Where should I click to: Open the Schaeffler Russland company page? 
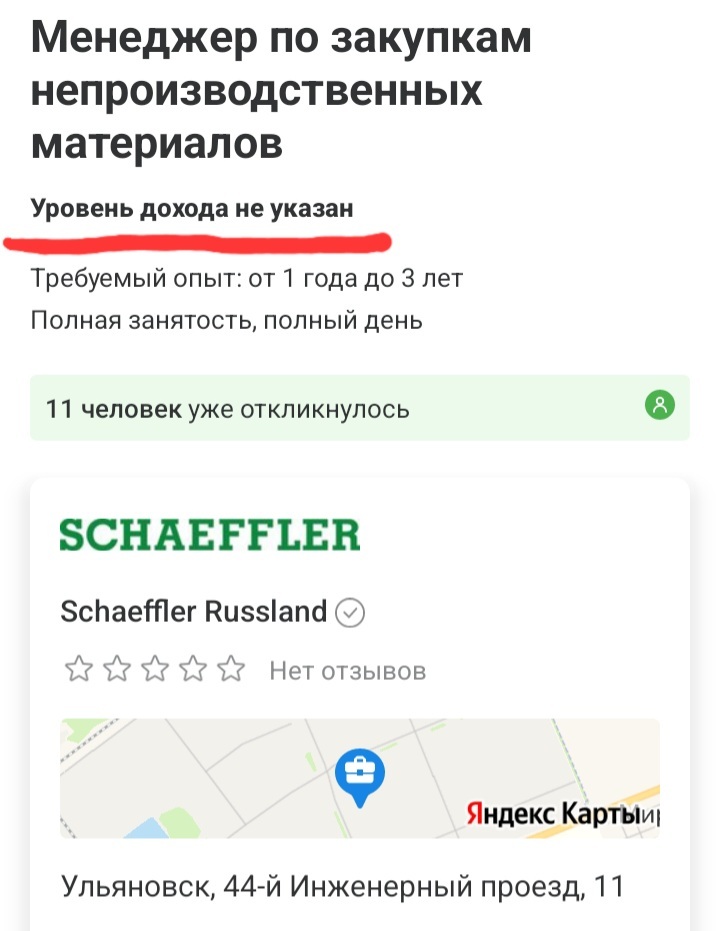[194, 611]
